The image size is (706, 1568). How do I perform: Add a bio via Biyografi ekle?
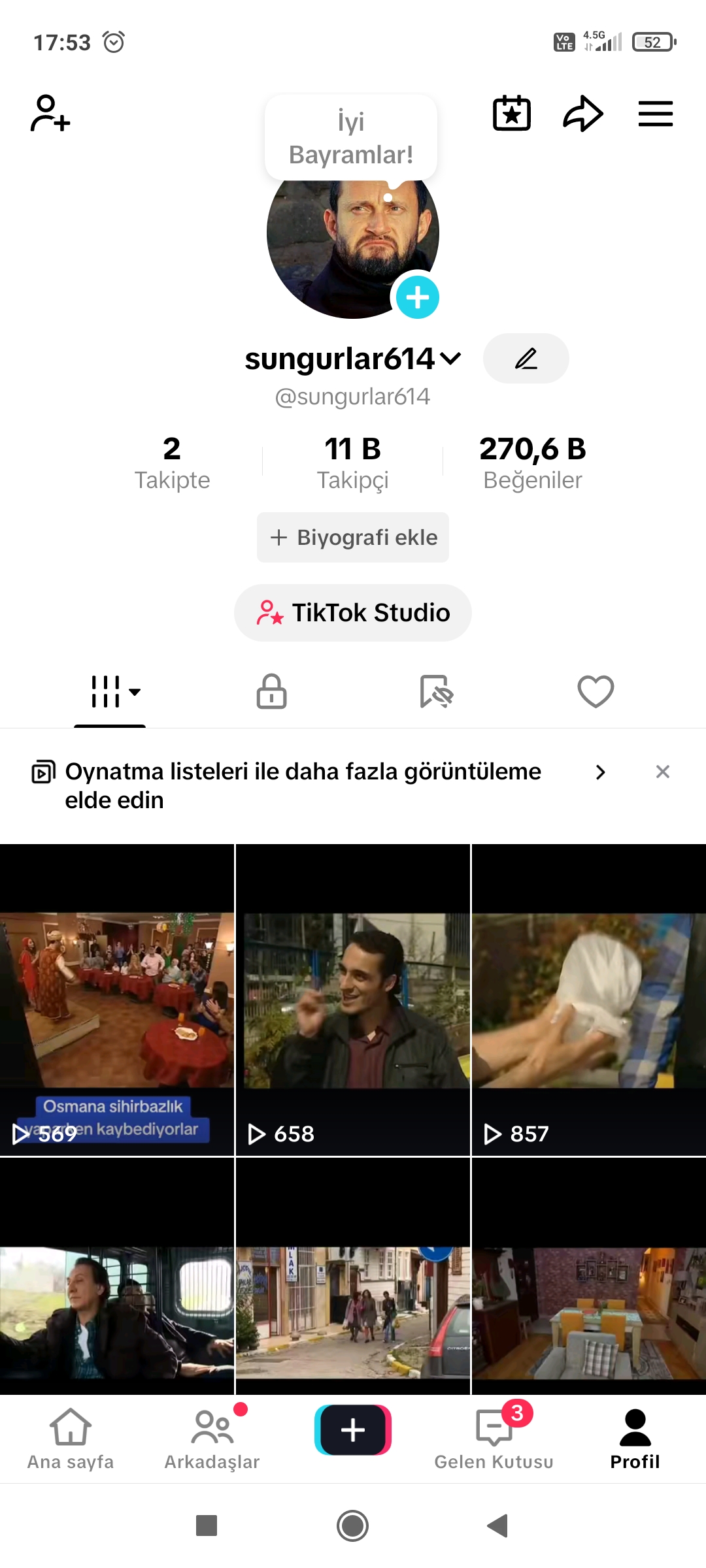click(x=353, y=537)
